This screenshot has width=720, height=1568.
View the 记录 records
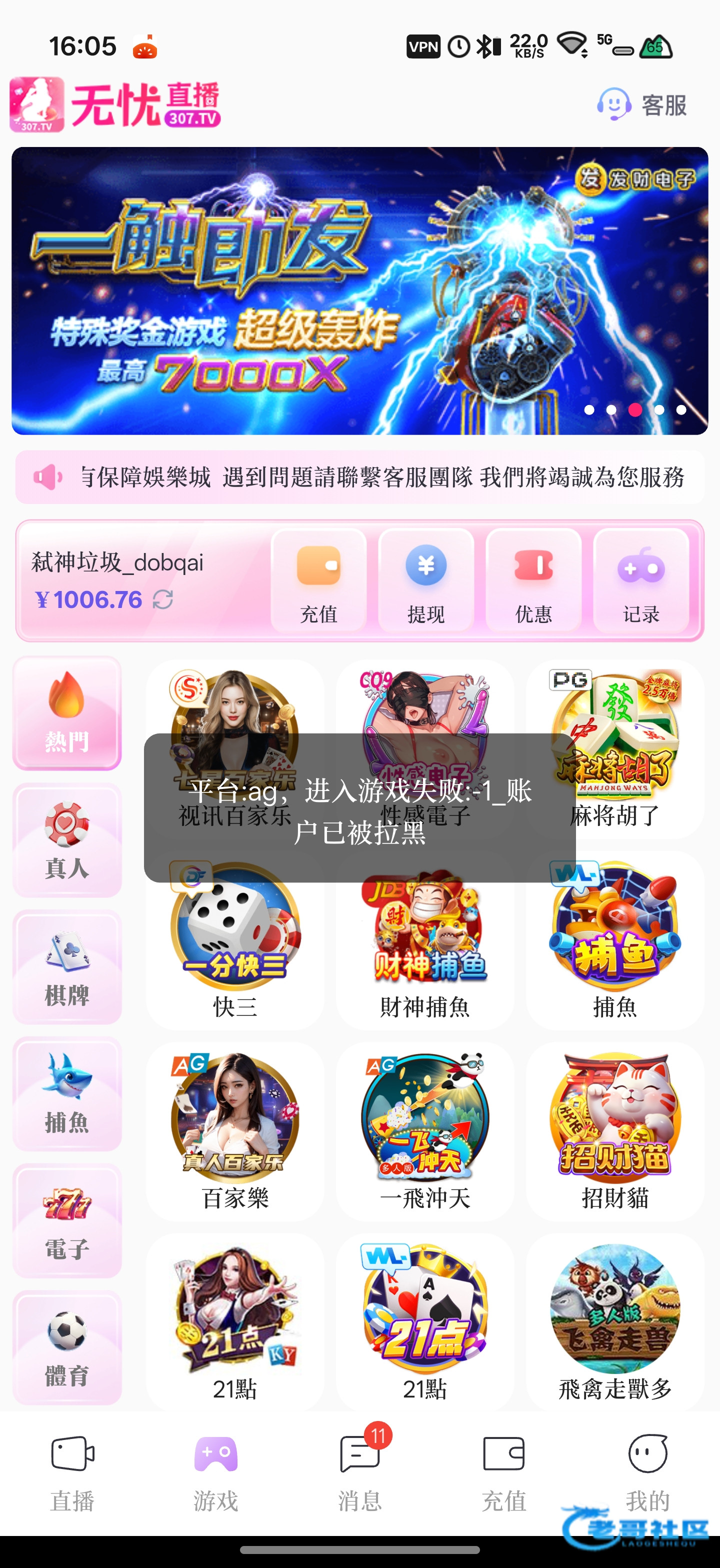(641, 580)
